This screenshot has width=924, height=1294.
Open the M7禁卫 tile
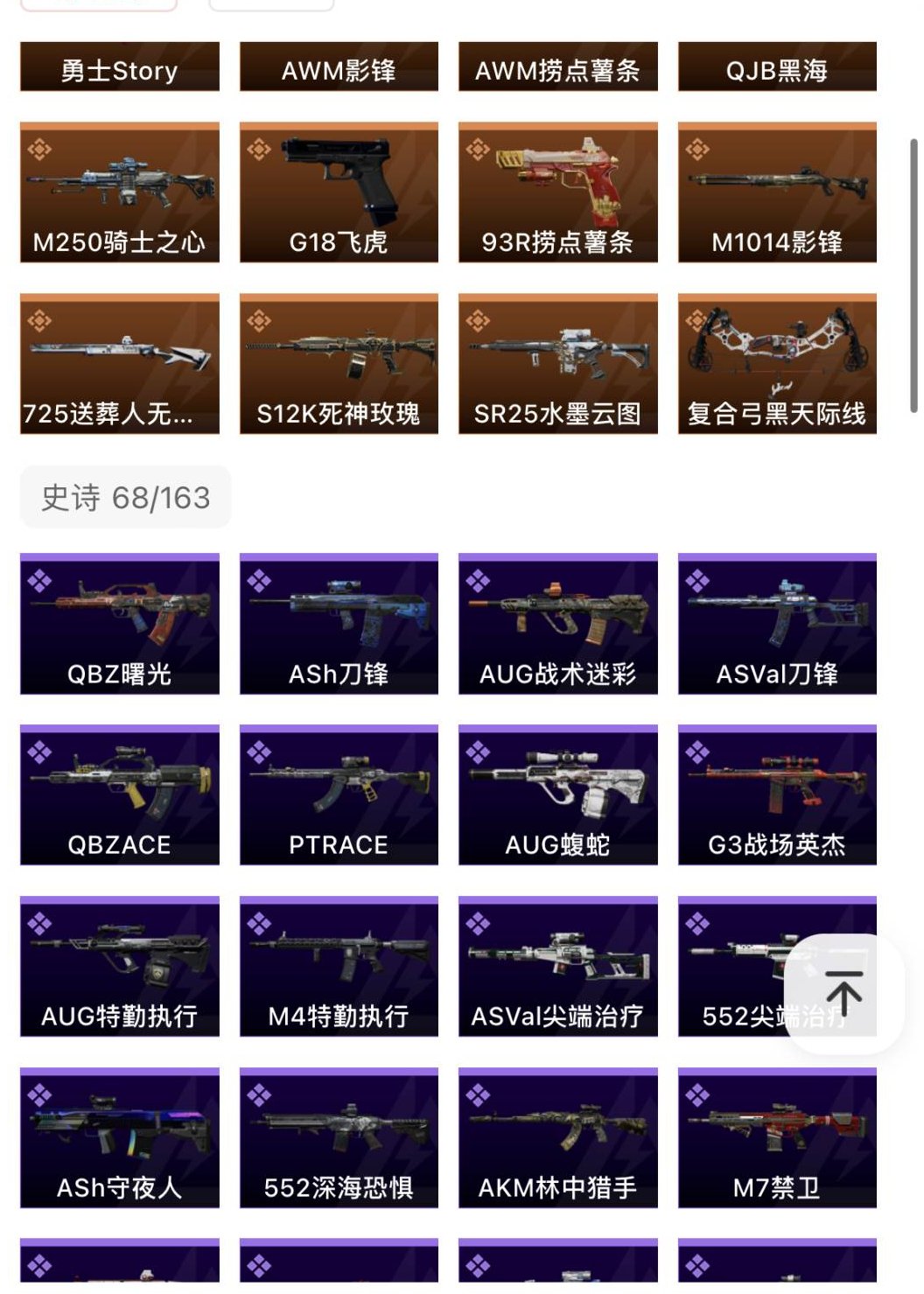[777, 1138]
